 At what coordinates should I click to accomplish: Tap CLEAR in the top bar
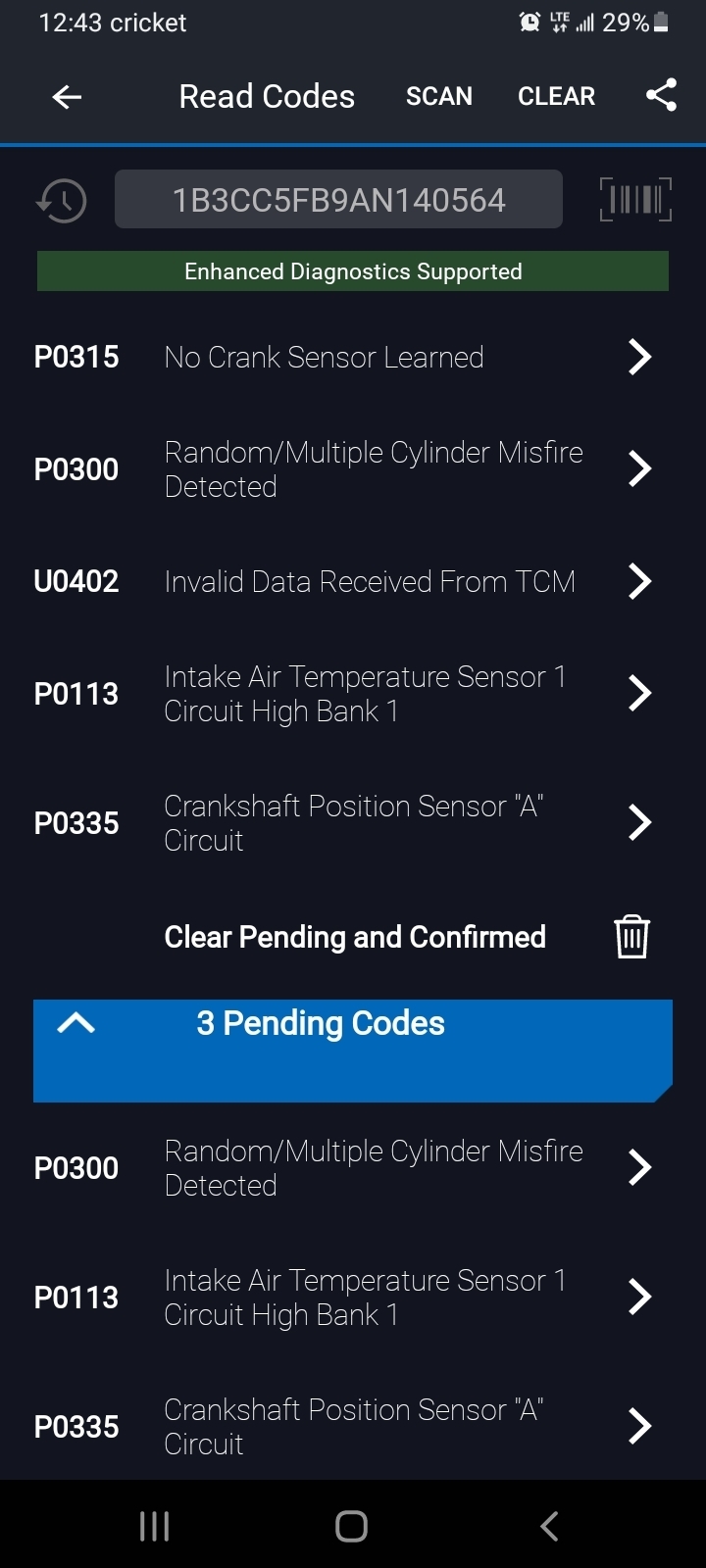tap(556, 96)
